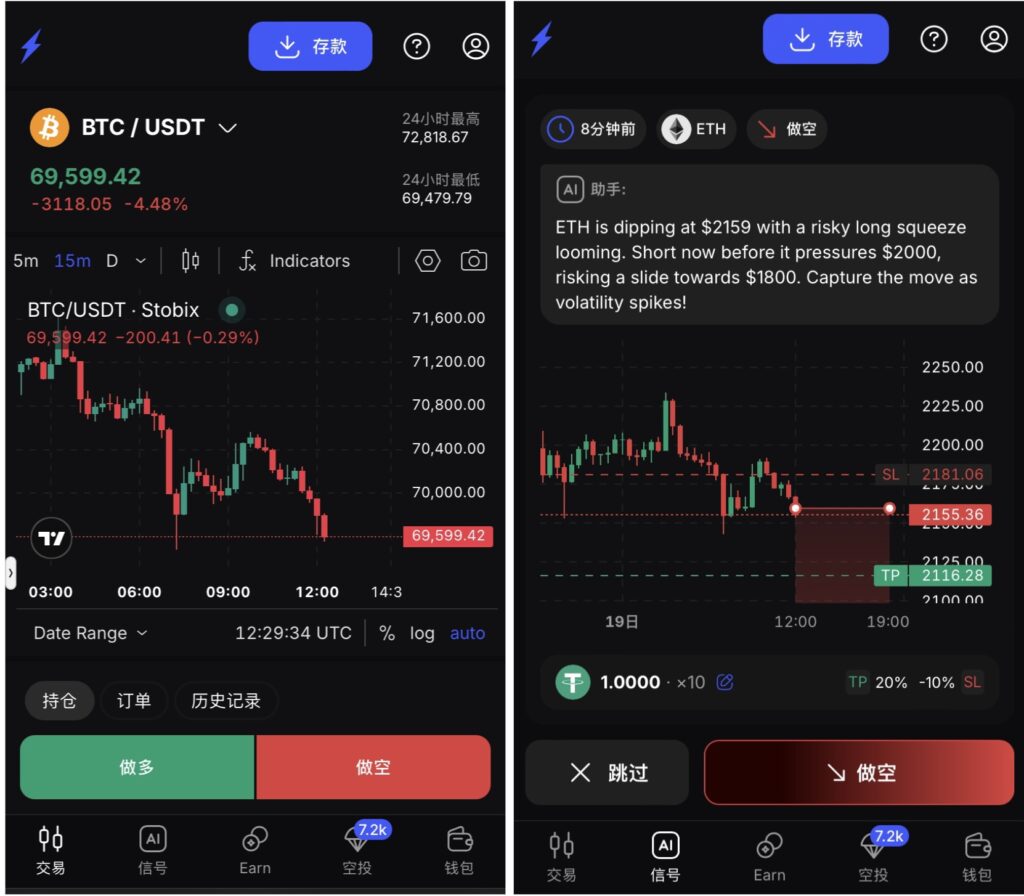Change the candlestick chart type

(190, 261)
